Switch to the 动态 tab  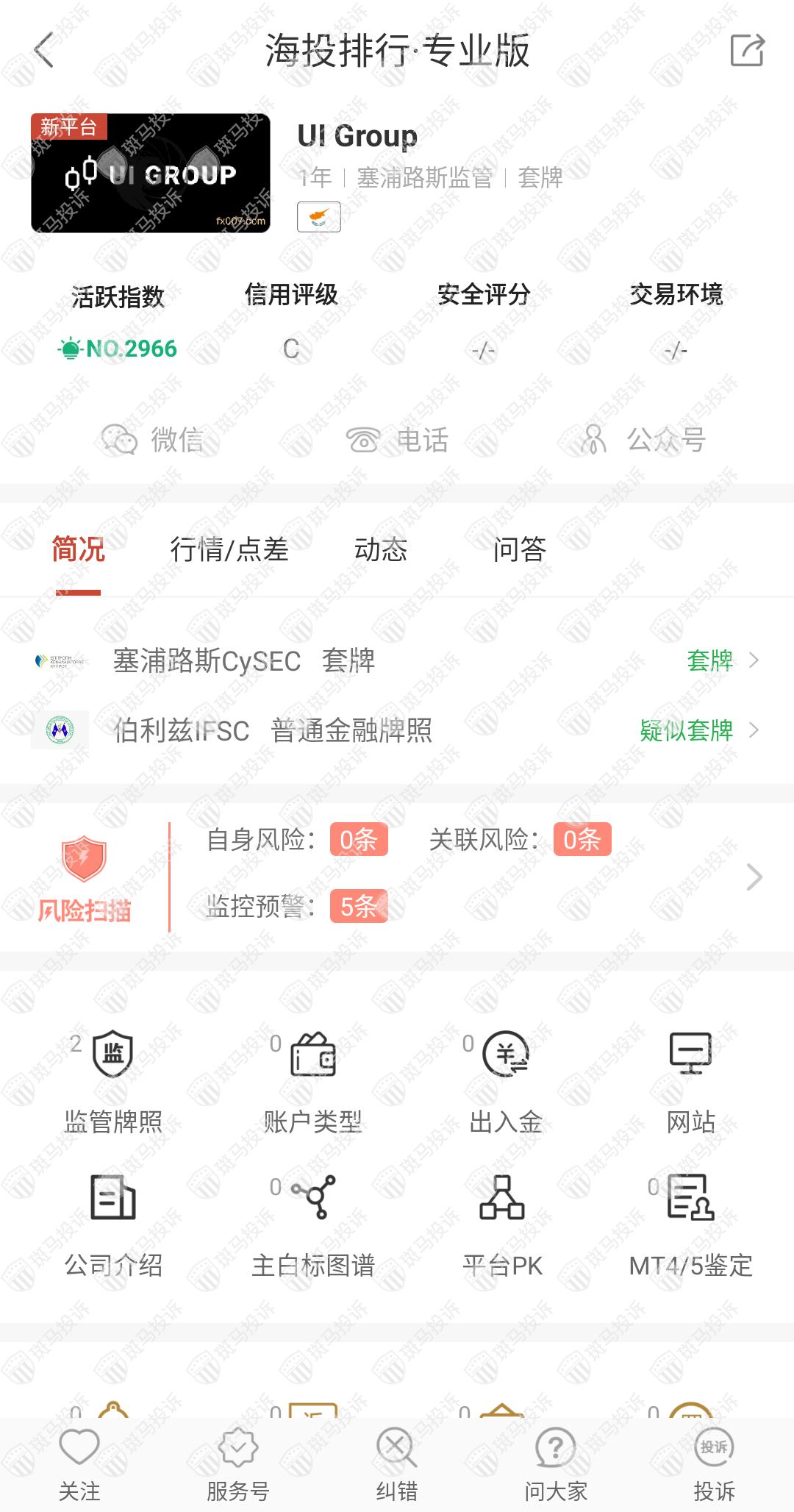tap(381, 549)
